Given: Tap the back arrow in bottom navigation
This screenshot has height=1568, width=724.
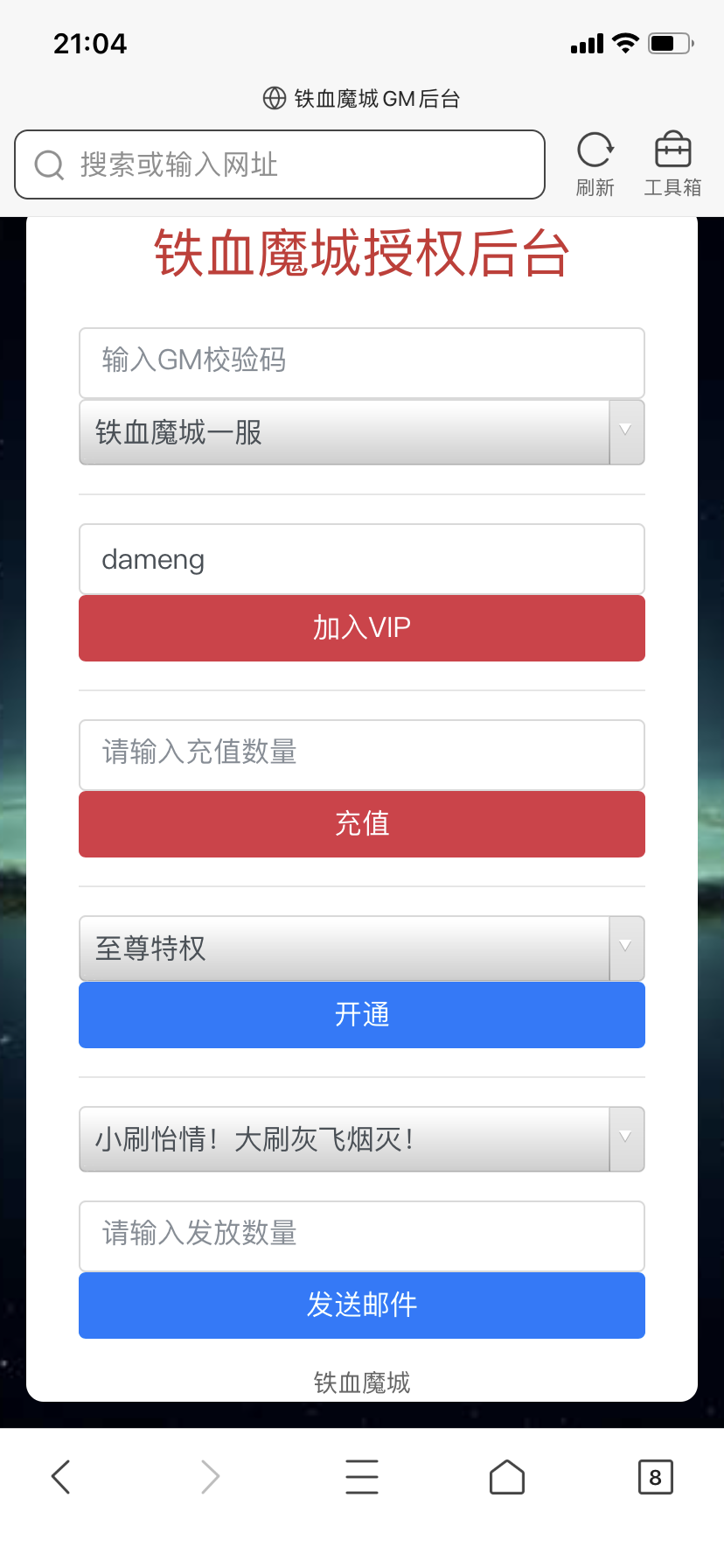Looking at the screenshot, I should 59,1476.
